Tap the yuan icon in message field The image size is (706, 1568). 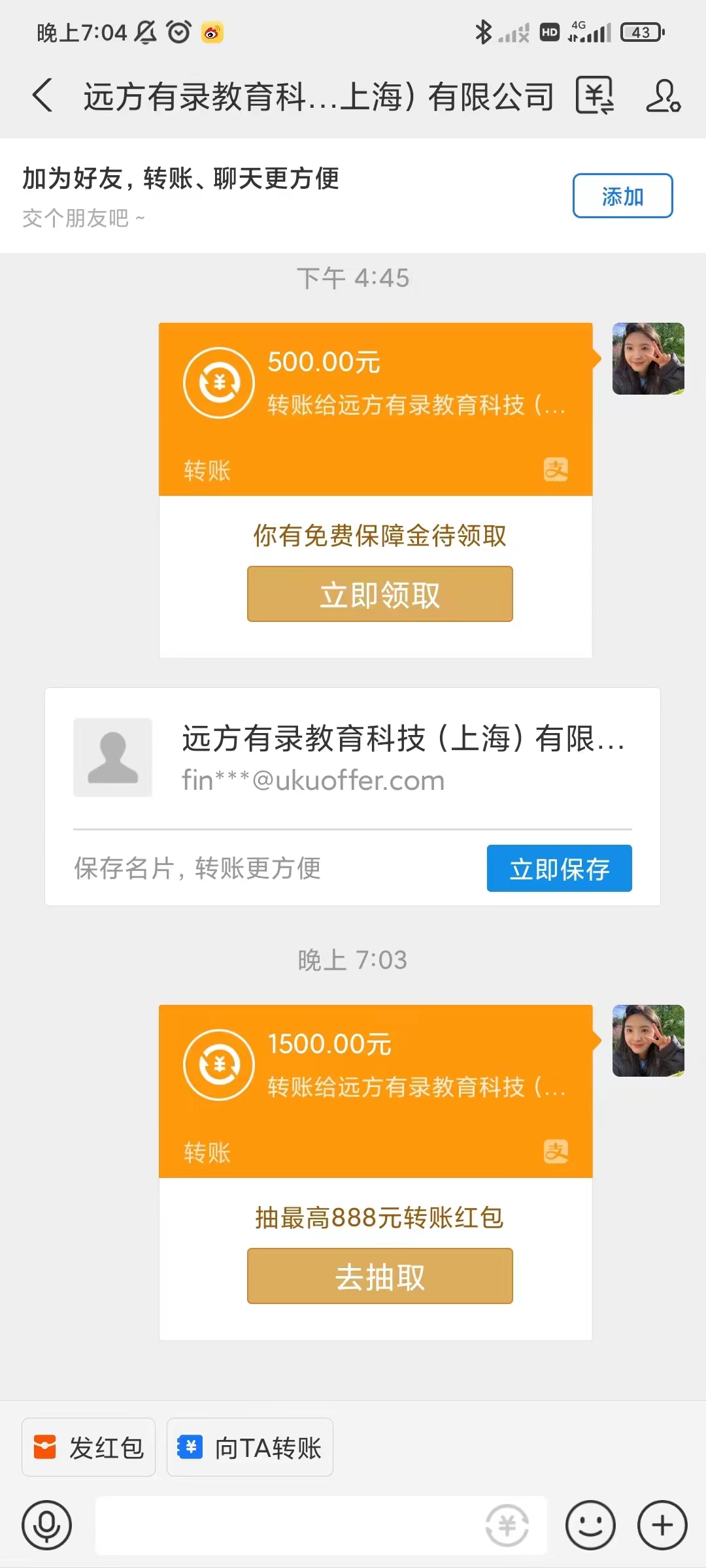507,1526
